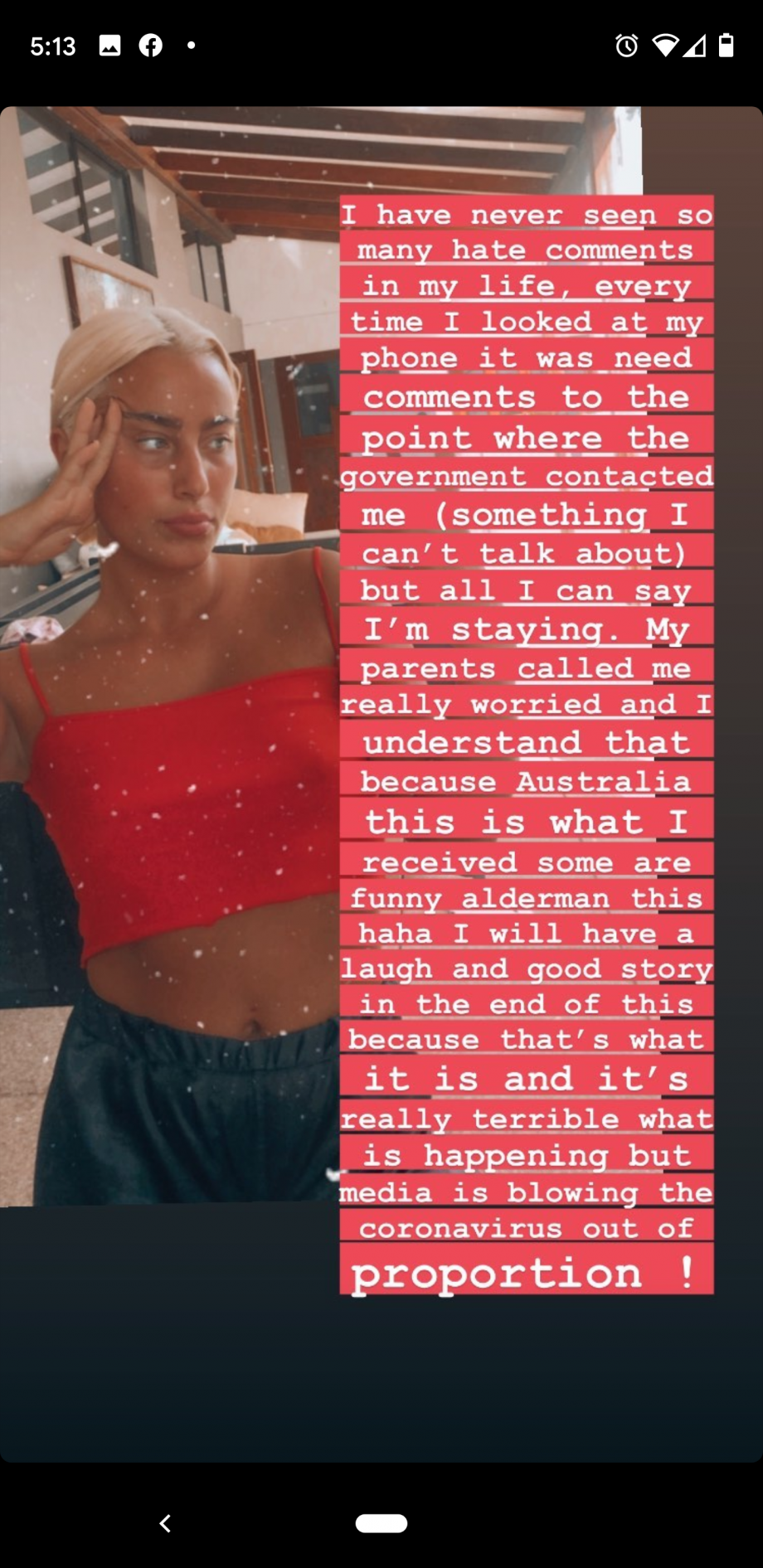Tap the home pill to go home
The height and width of the screenshot is (1568, 763).
tap(381, 1523)
